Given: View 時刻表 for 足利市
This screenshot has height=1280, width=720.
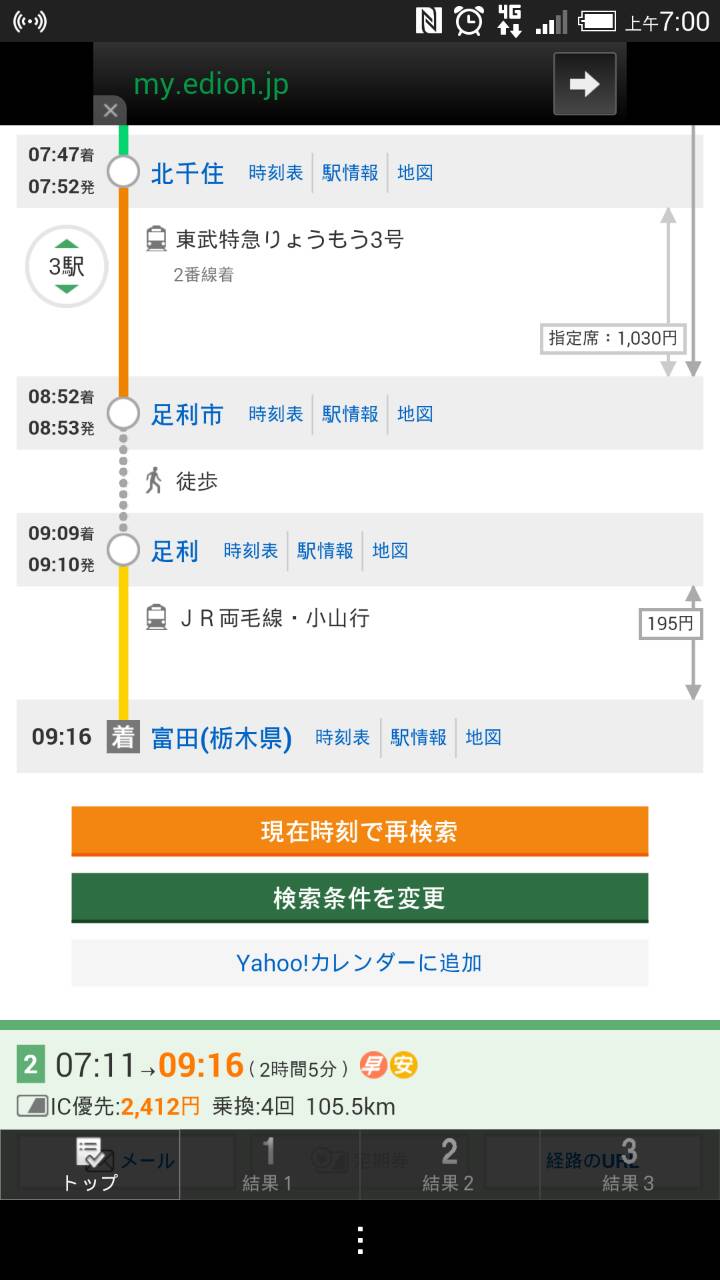Looking at the screenshot, I should coord(276,414).
